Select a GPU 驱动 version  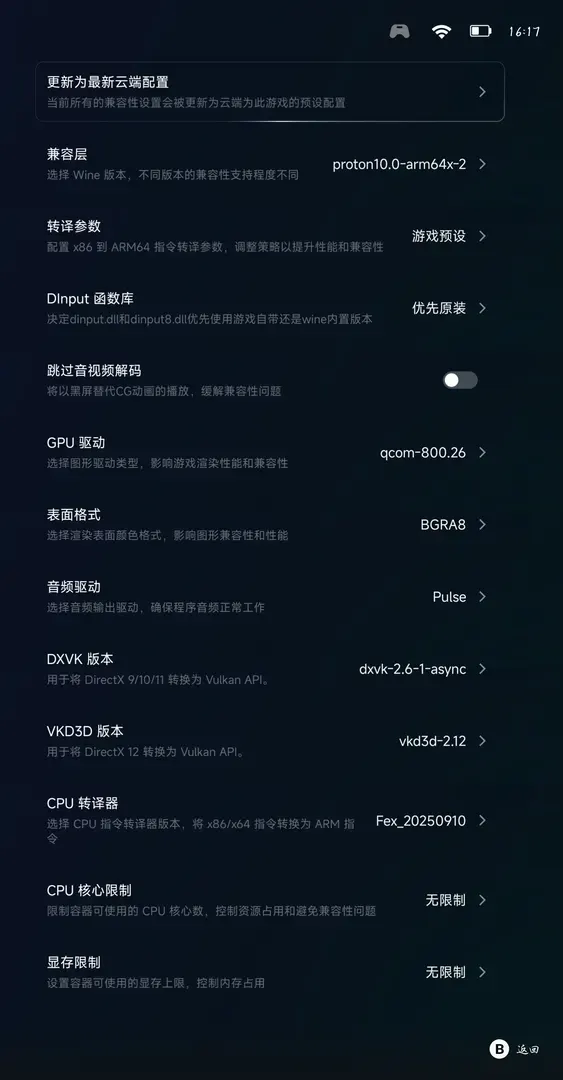pos(269,452)
